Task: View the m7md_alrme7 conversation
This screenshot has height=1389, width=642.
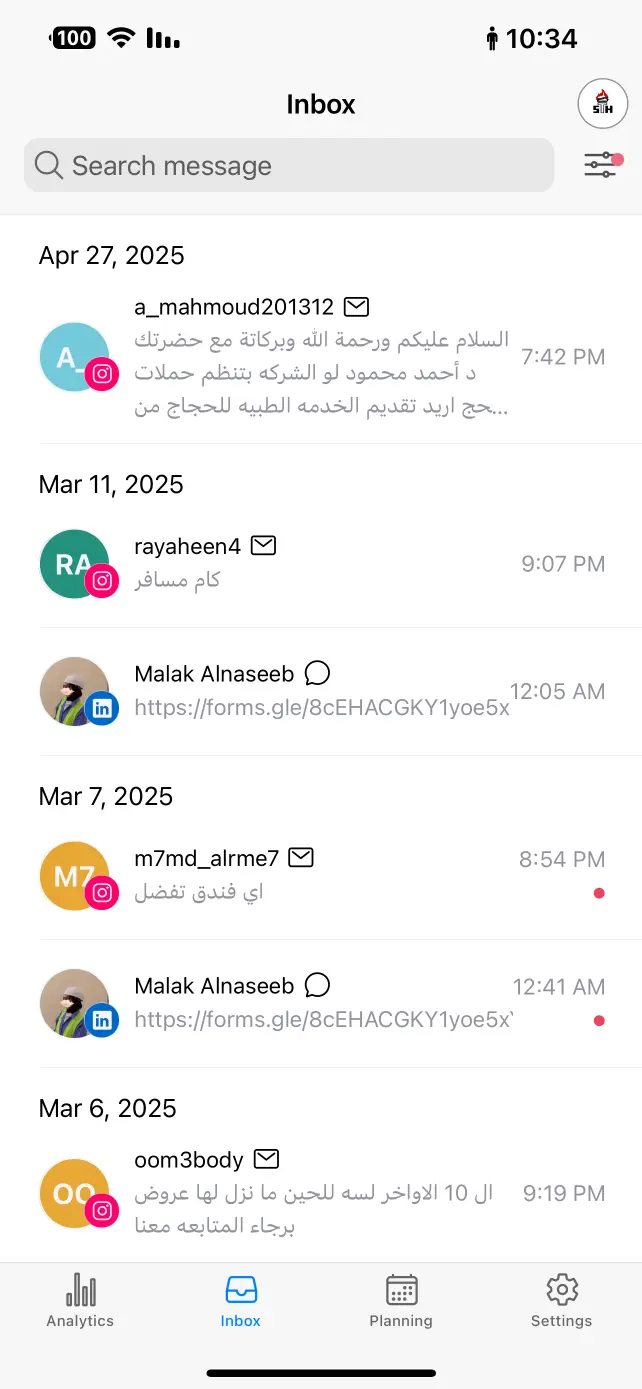Action: pyautogui.click(x=321, y=876)
